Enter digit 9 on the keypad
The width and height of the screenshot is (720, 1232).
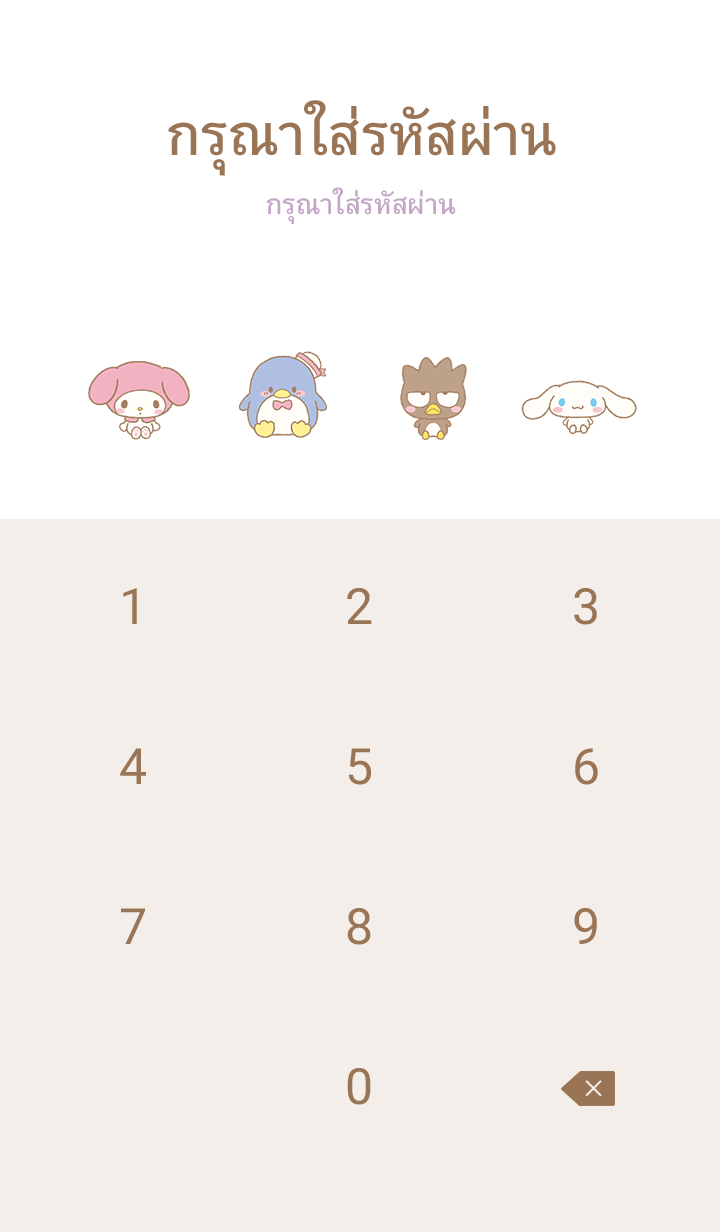point(586,927)
